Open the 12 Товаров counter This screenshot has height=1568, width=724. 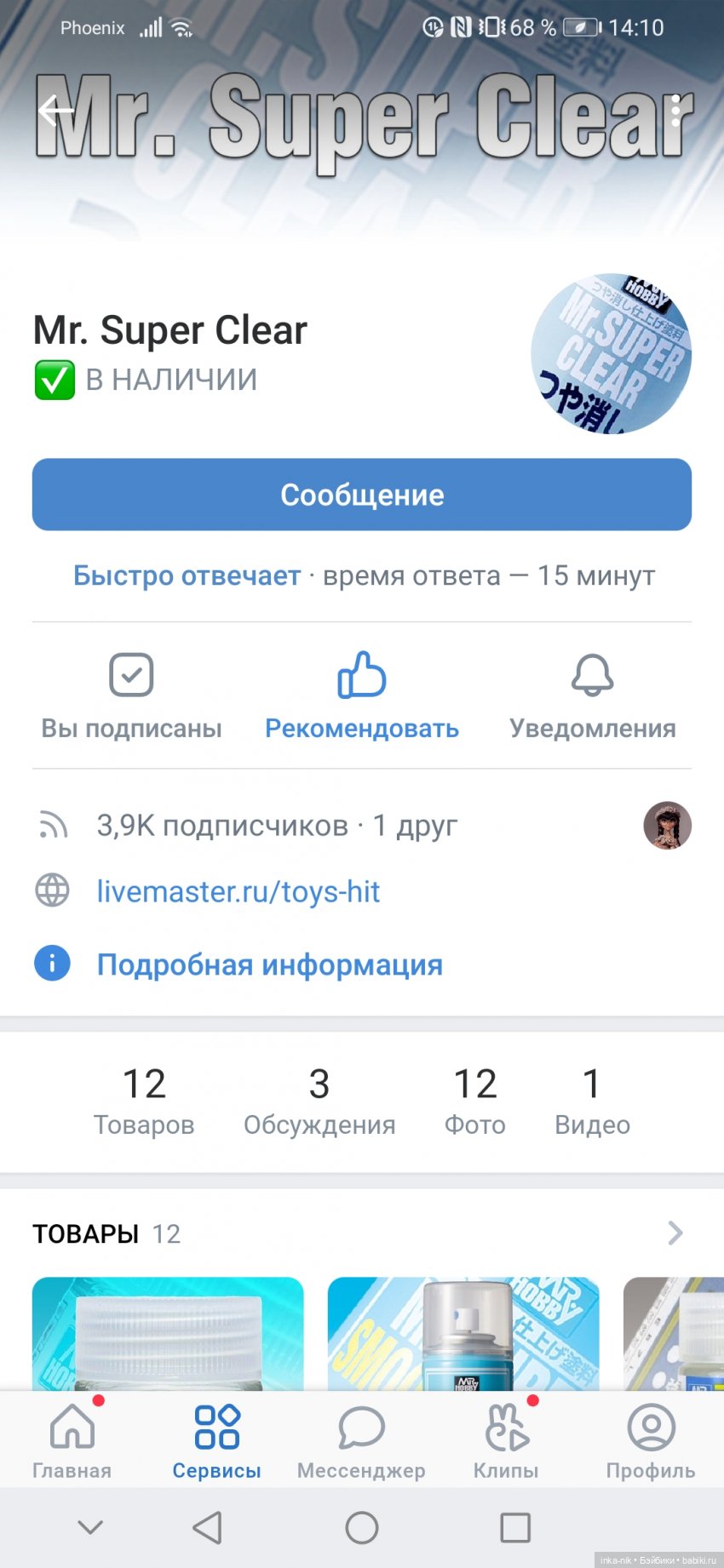tap(144, 1102)
